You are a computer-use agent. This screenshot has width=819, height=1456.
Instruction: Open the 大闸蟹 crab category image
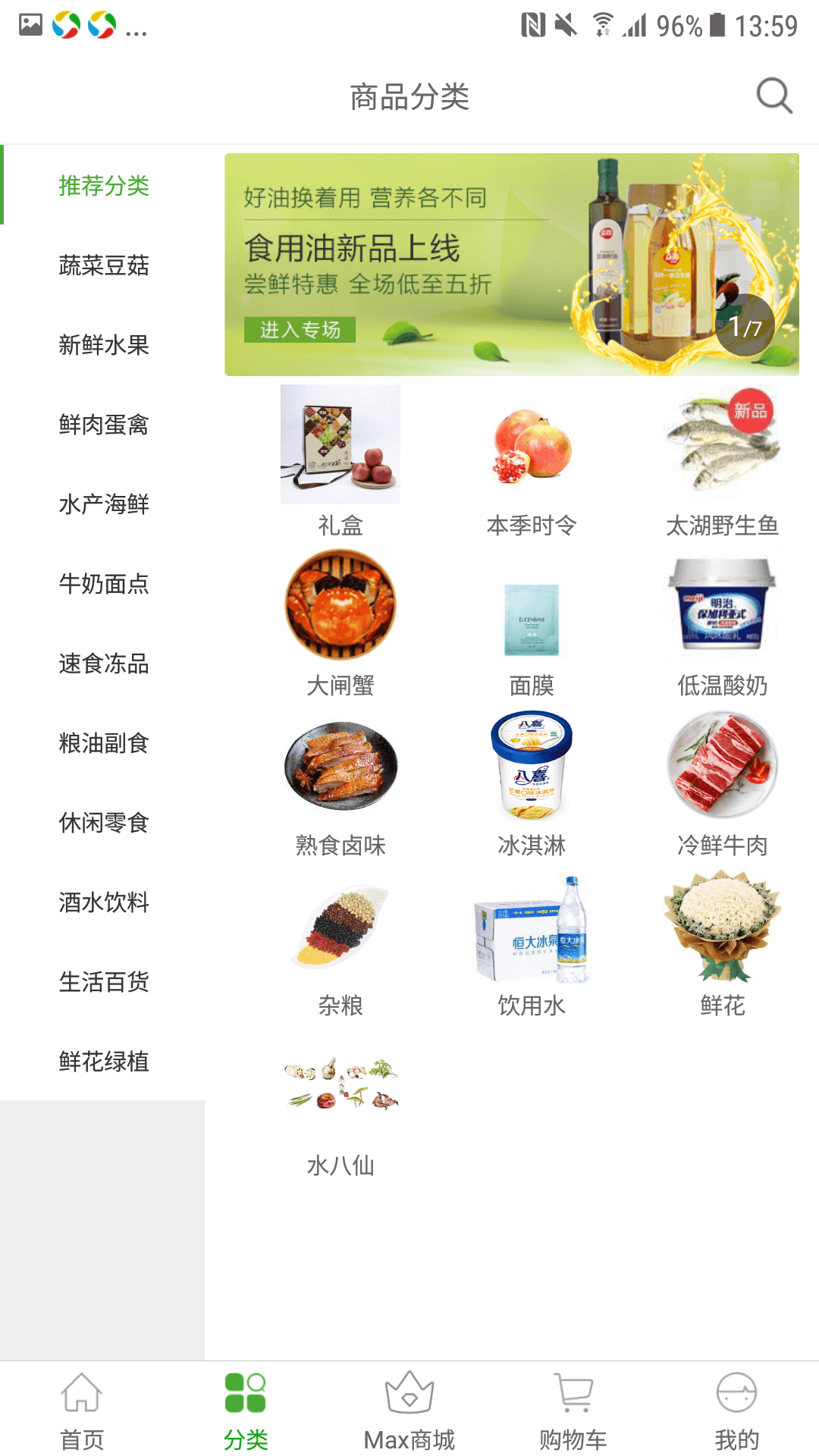(x=340, y=607)
